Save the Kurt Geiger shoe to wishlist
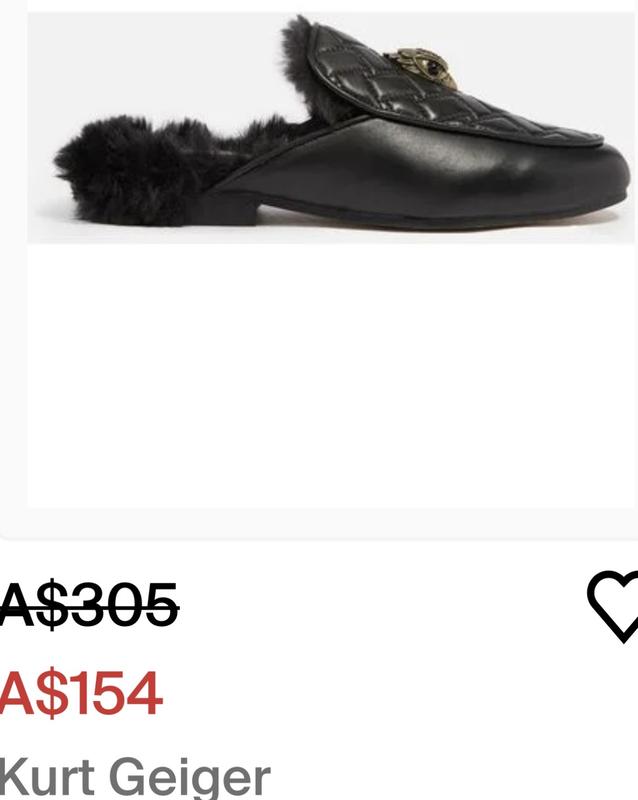The height and width of the screenshot is (800, 638). pos(613,604)
